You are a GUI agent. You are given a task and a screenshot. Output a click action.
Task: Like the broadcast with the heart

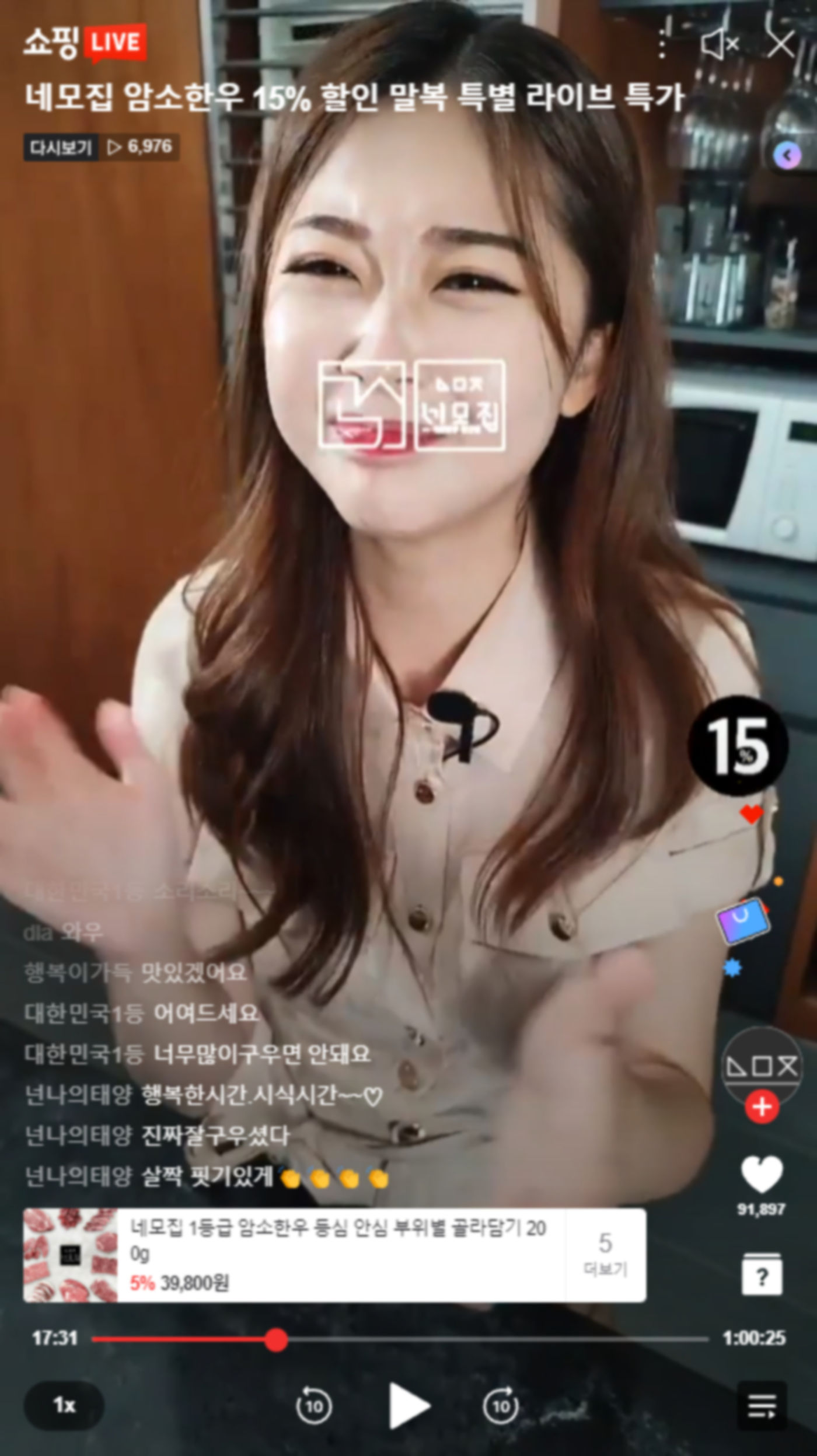[762, 1174]
